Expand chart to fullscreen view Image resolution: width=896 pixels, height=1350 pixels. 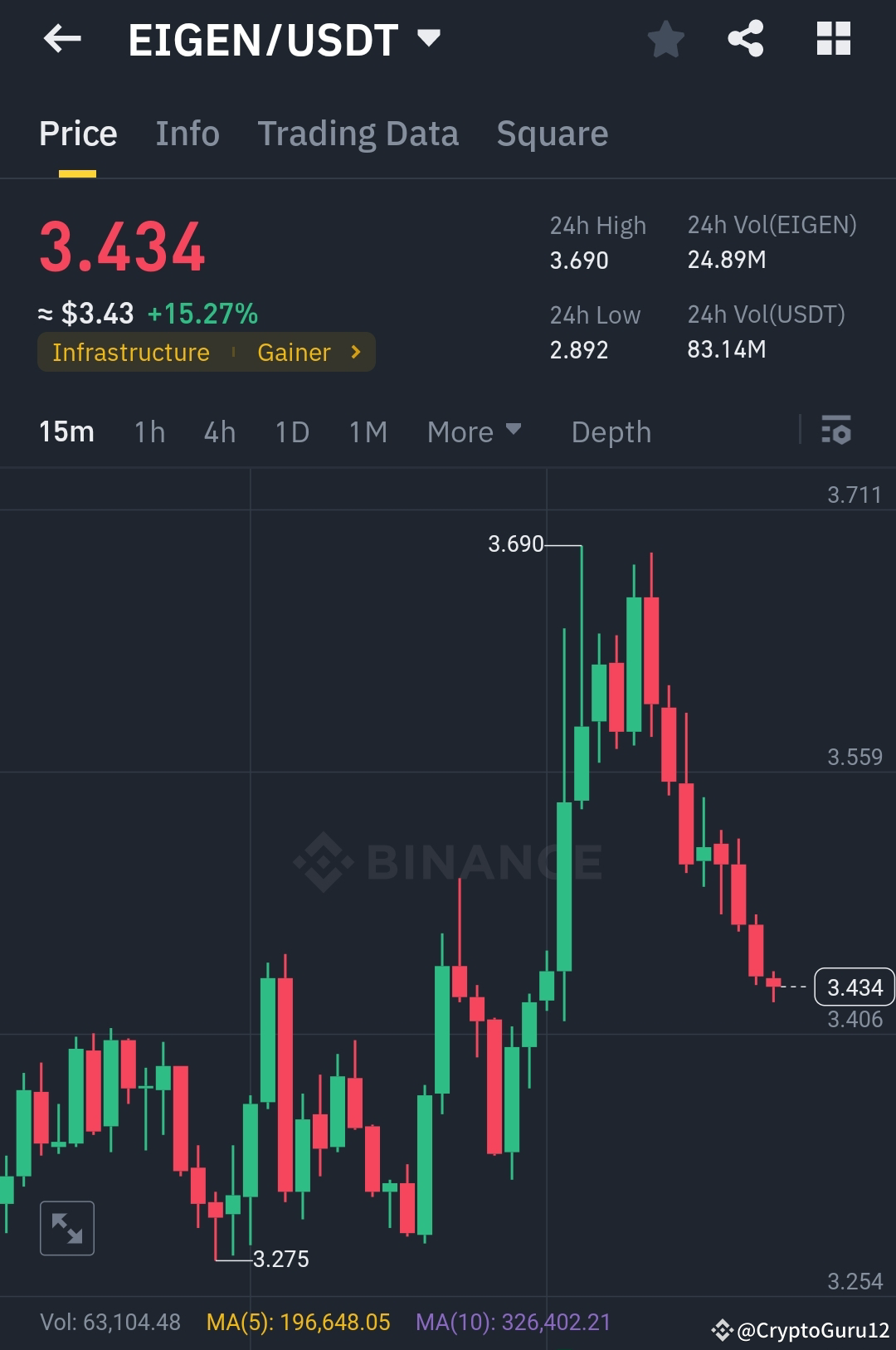pos(66,1228)
